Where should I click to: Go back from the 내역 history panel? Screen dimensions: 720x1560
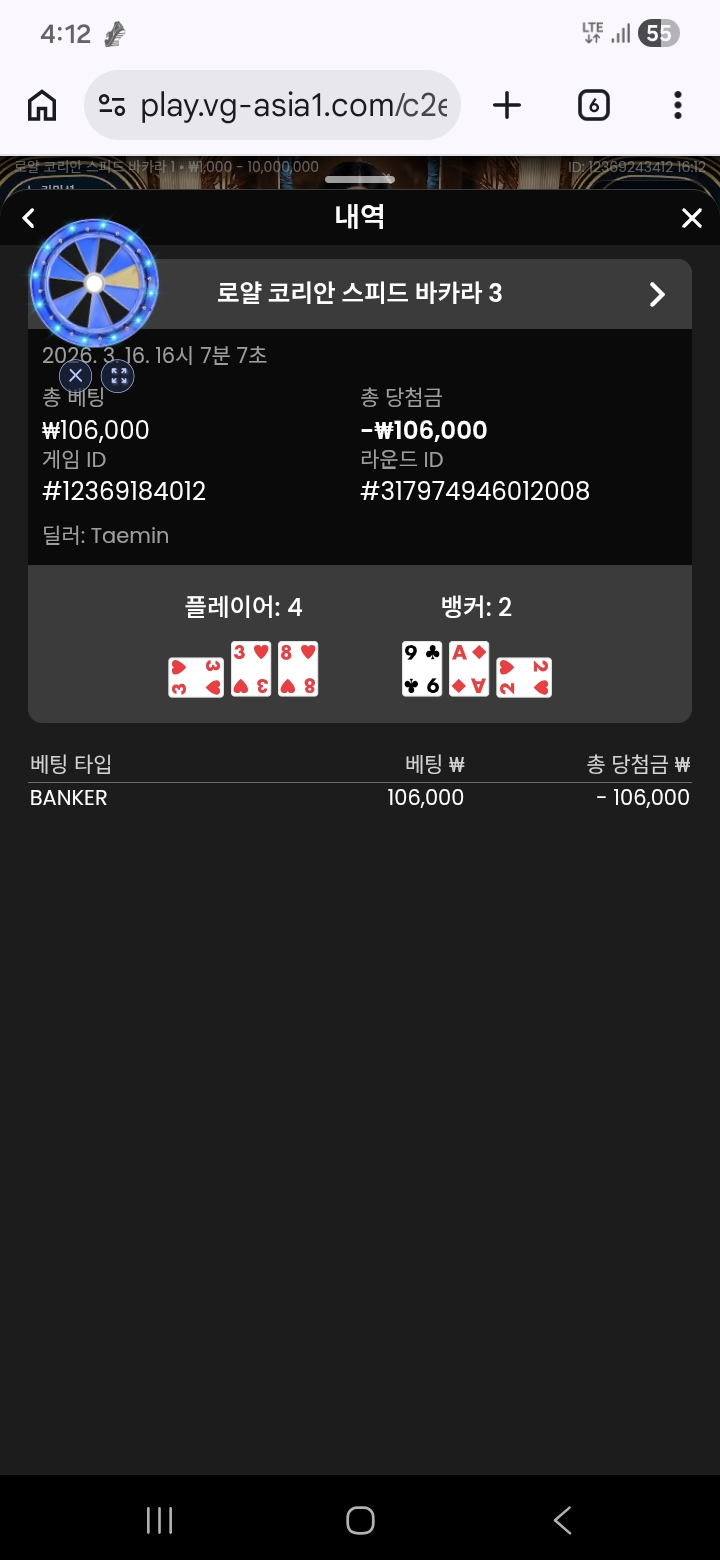click(29, 218)
